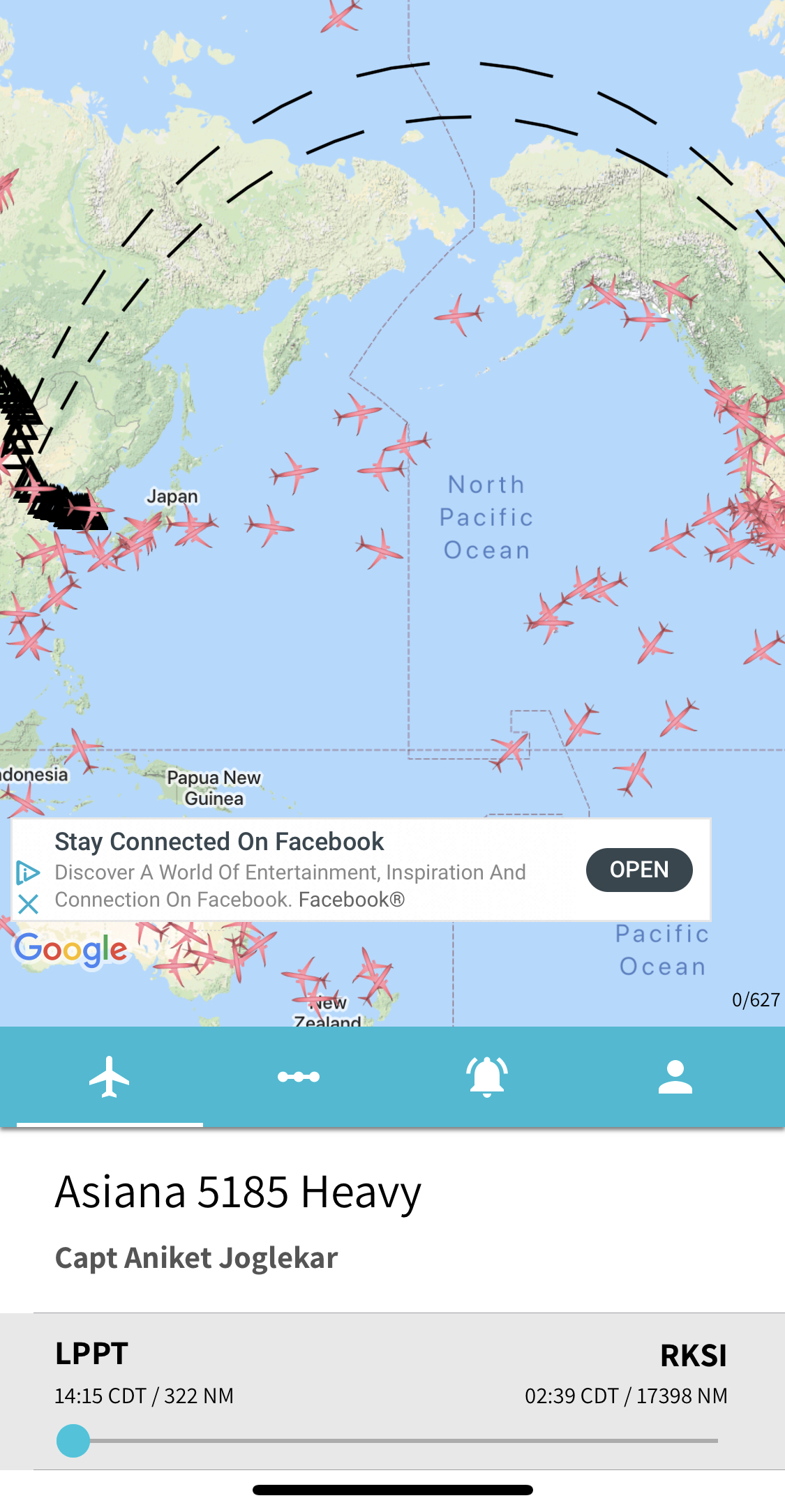Open the ad choices info icon
785x1512 pixels.
pos(28,872)
